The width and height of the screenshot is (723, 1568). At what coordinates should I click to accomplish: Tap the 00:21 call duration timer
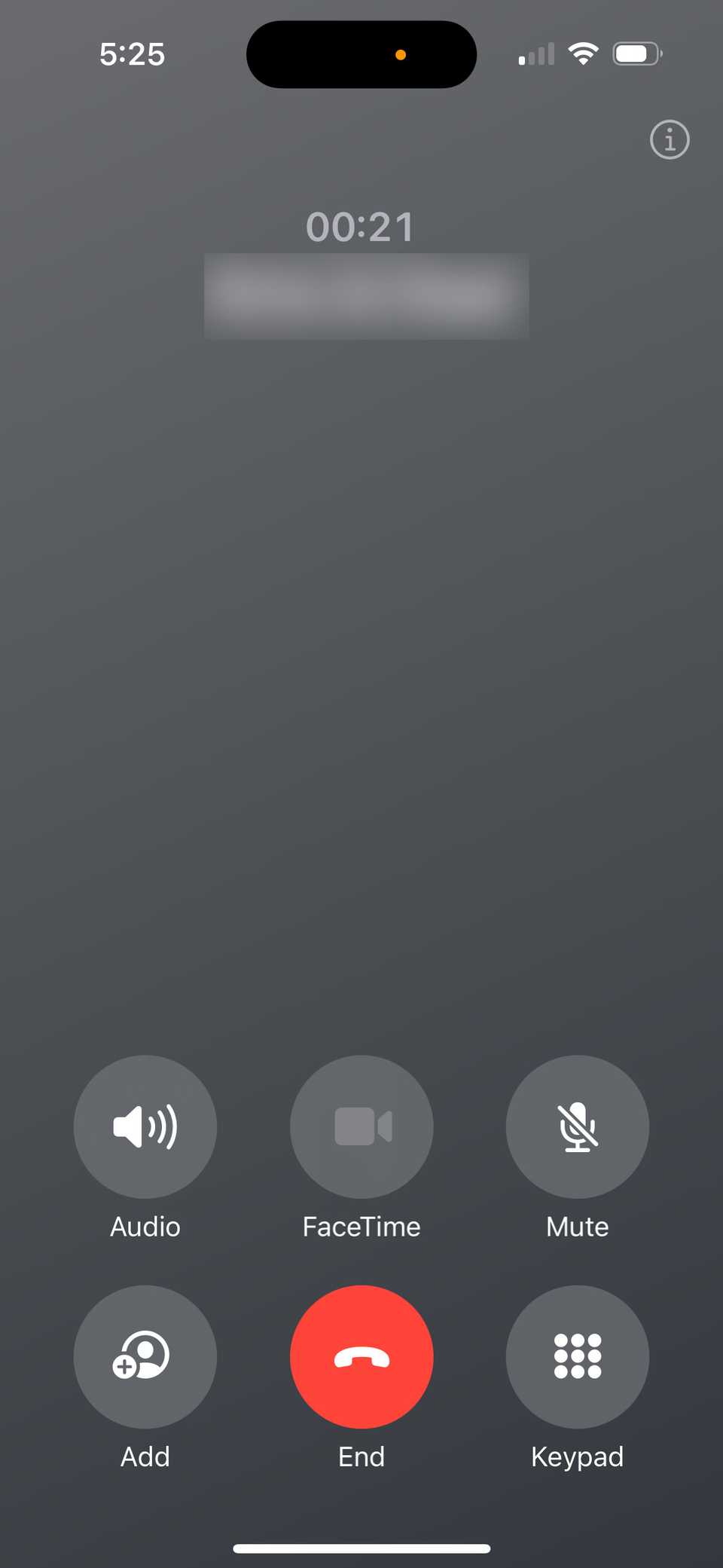[x=361, y=226]
